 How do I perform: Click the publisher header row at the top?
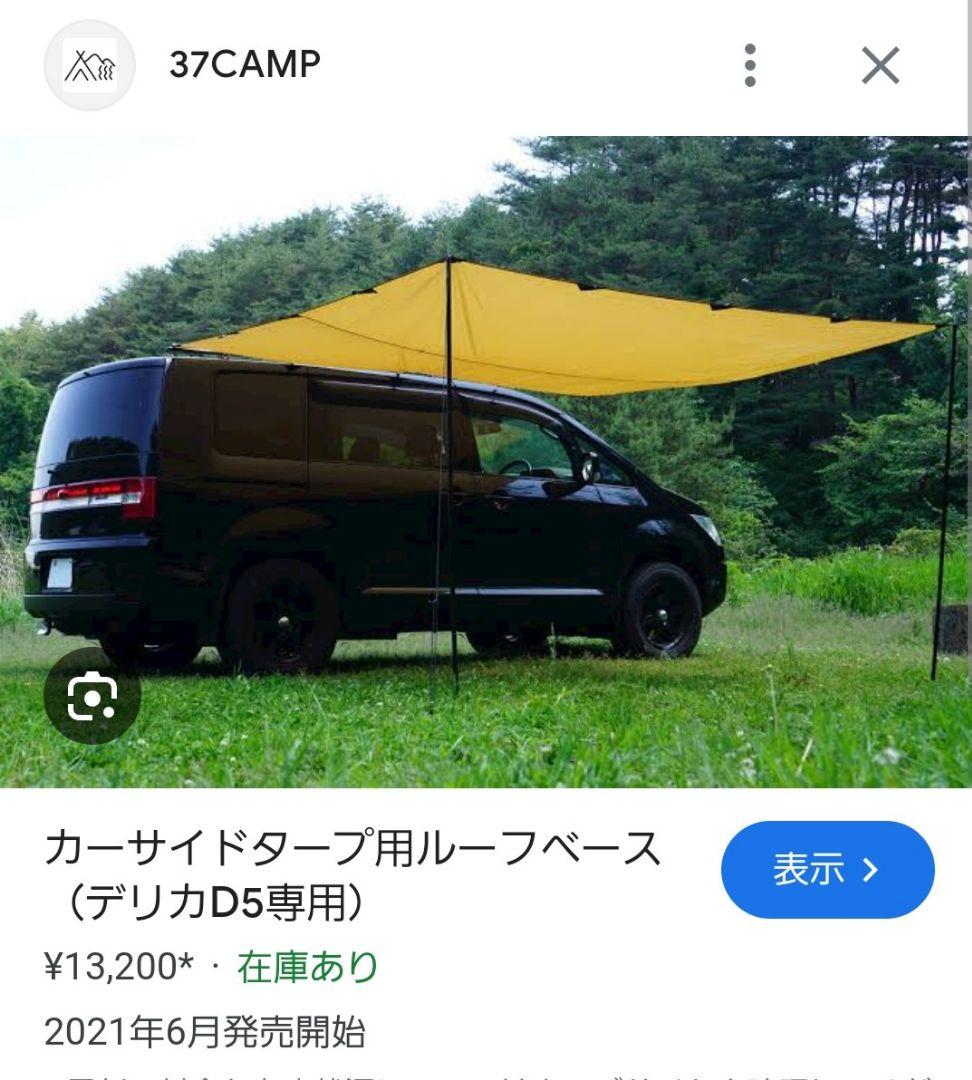point(300,66)
